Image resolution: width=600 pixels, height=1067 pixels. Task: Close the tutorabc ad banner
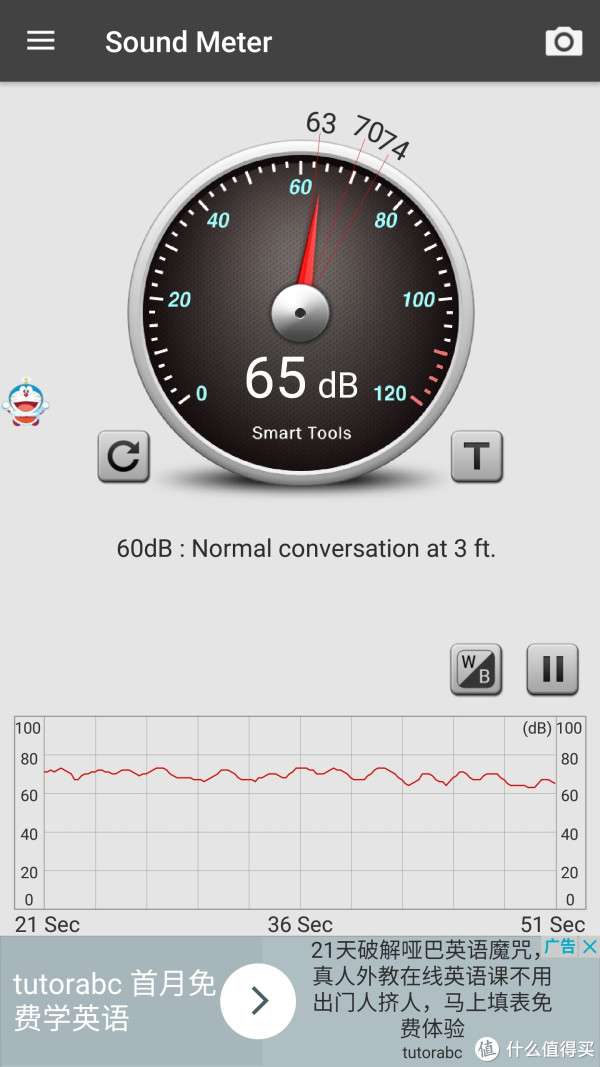pyautogui.click(x=590, y=946)
